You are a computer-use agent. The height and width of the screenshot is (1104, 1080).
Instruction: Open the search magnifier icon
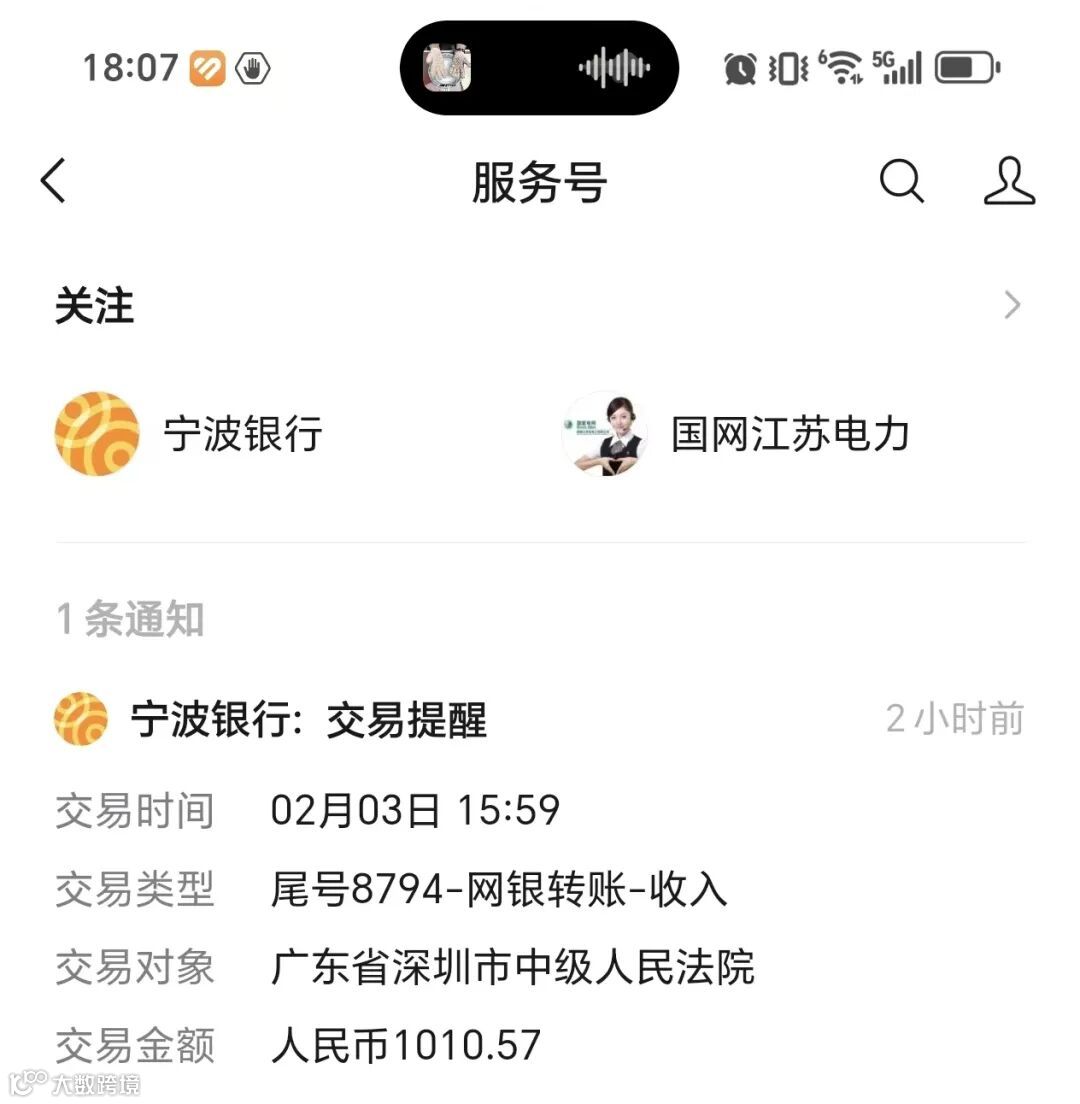coord(901,181)
